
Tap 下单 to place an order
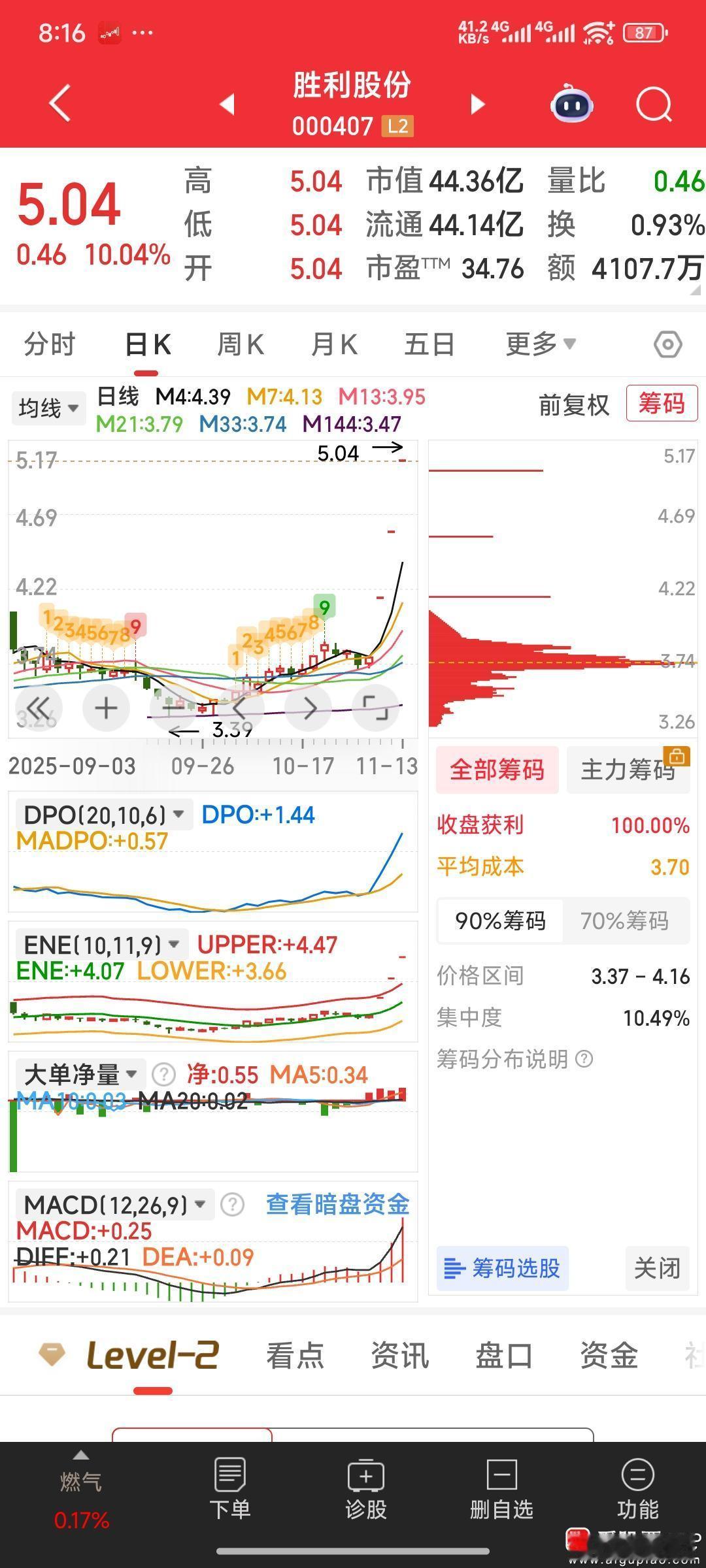[229, 1490]
